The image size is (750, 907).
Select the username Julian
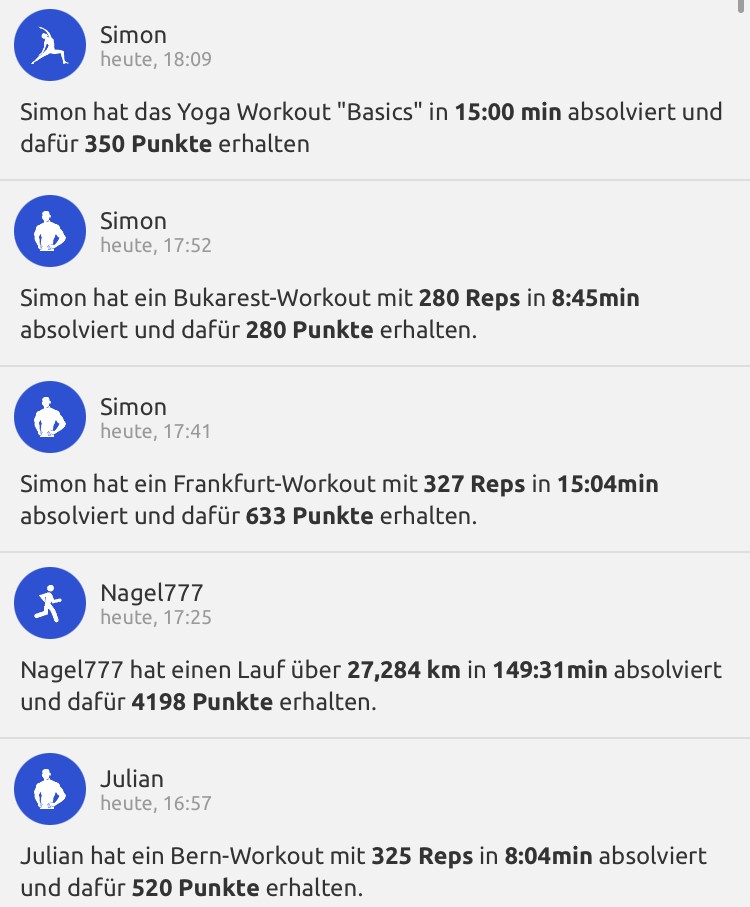(x=131, y=778)
